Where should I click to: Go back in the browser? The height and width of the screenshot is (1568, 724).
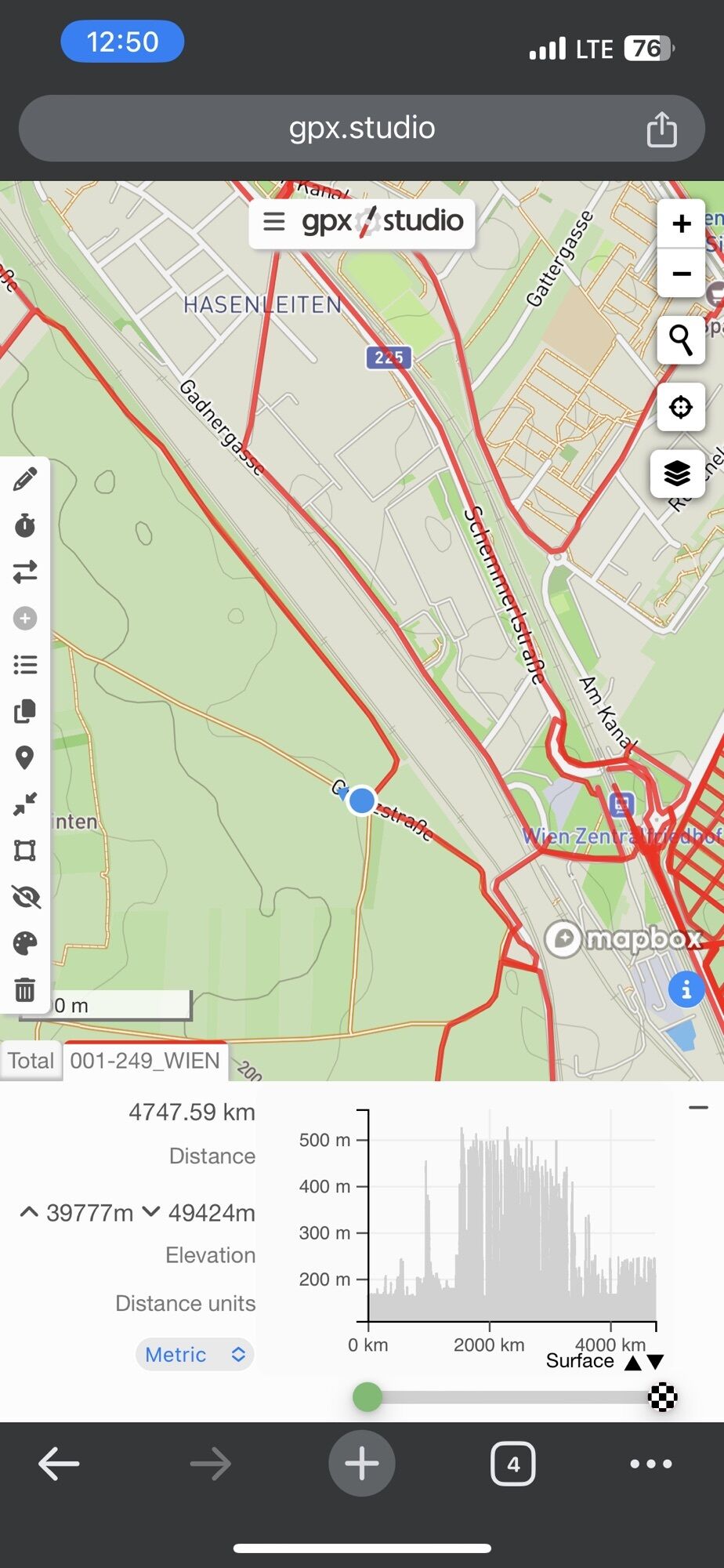point(59,1464)
